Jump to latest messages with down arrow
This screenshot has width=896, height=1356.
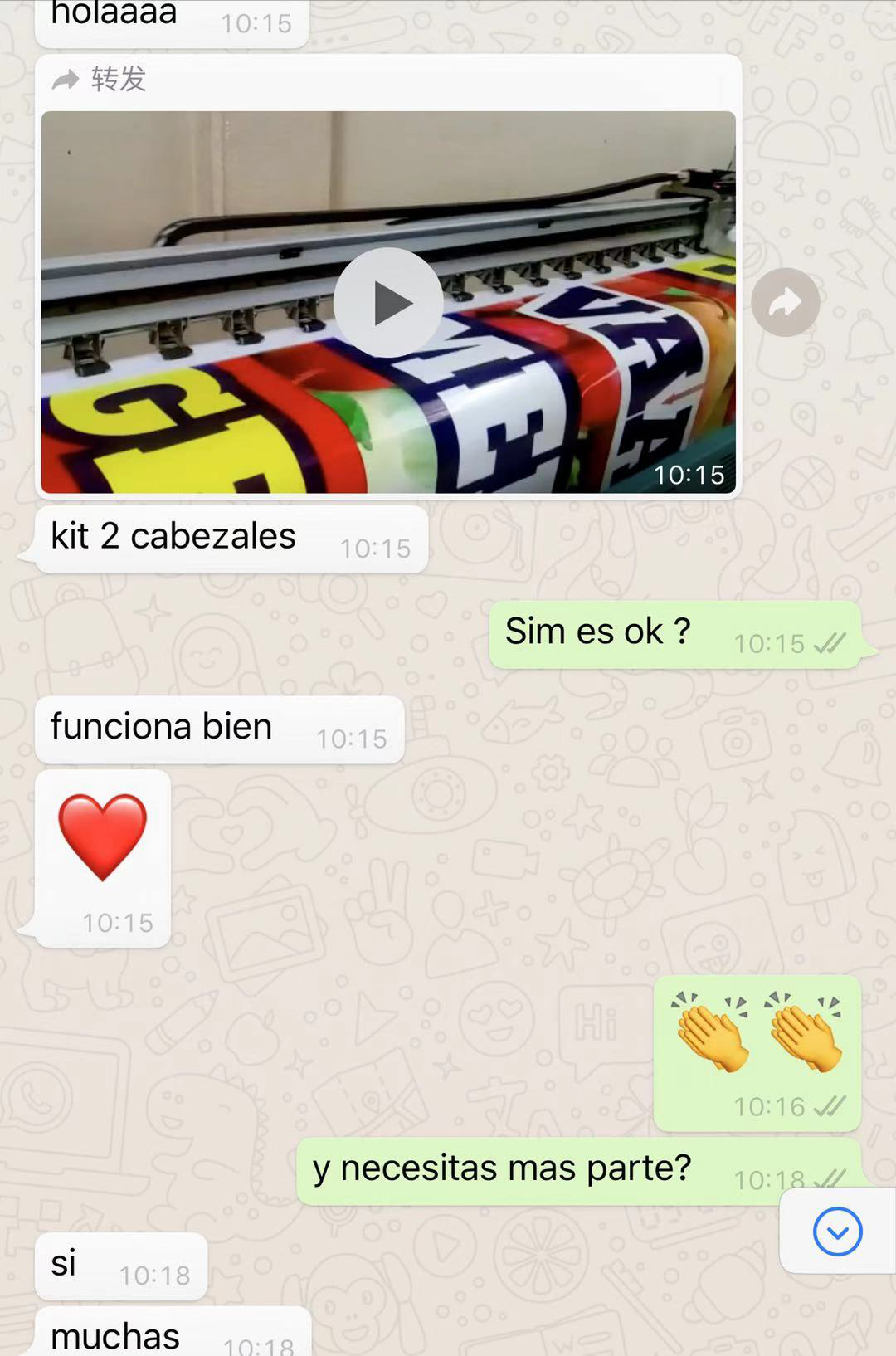tap(837, 1232)
